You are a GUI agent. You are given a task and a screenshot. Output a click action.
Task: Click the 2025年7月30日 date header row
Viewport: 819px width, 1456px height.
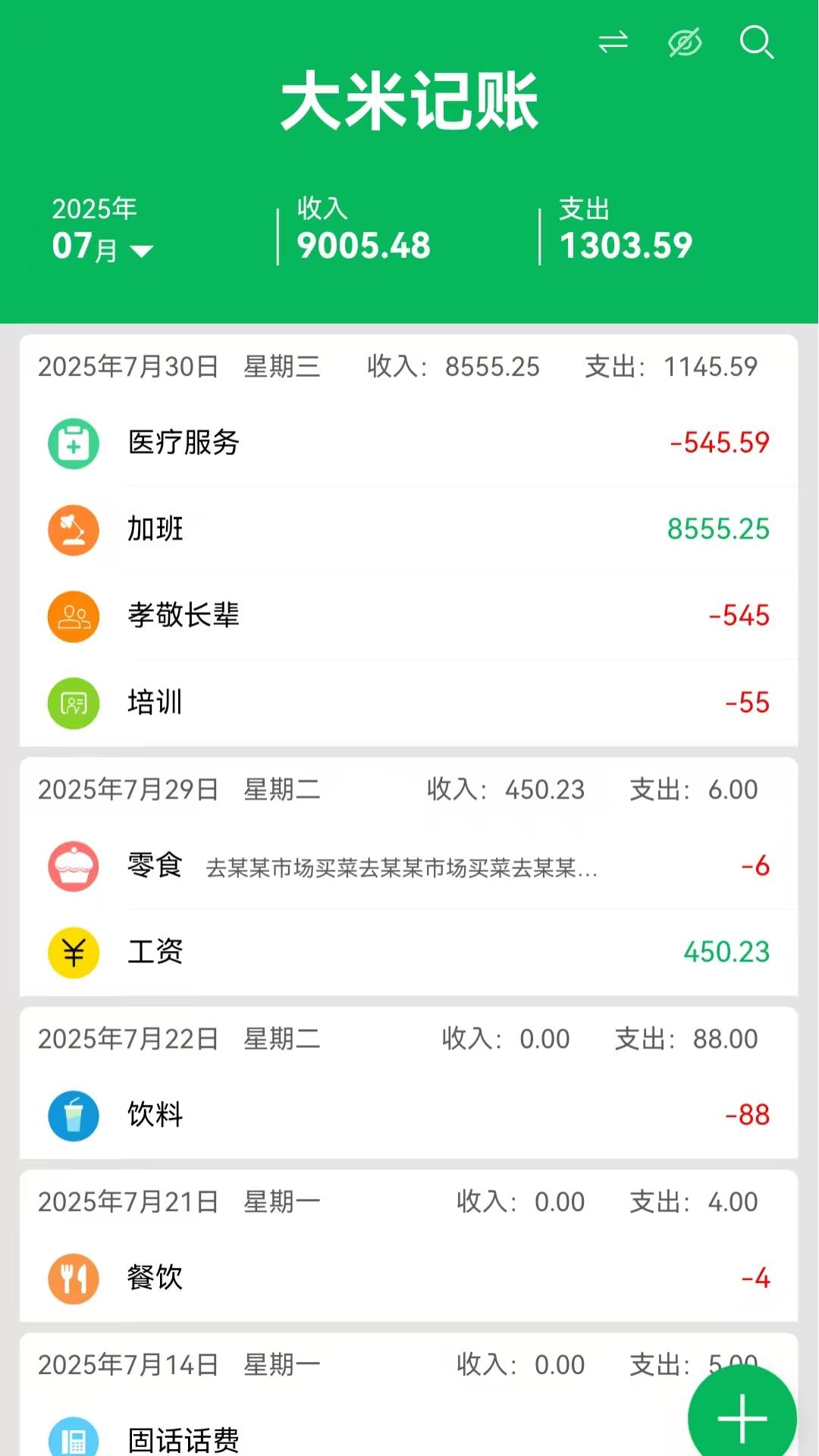tap(409, 366)
